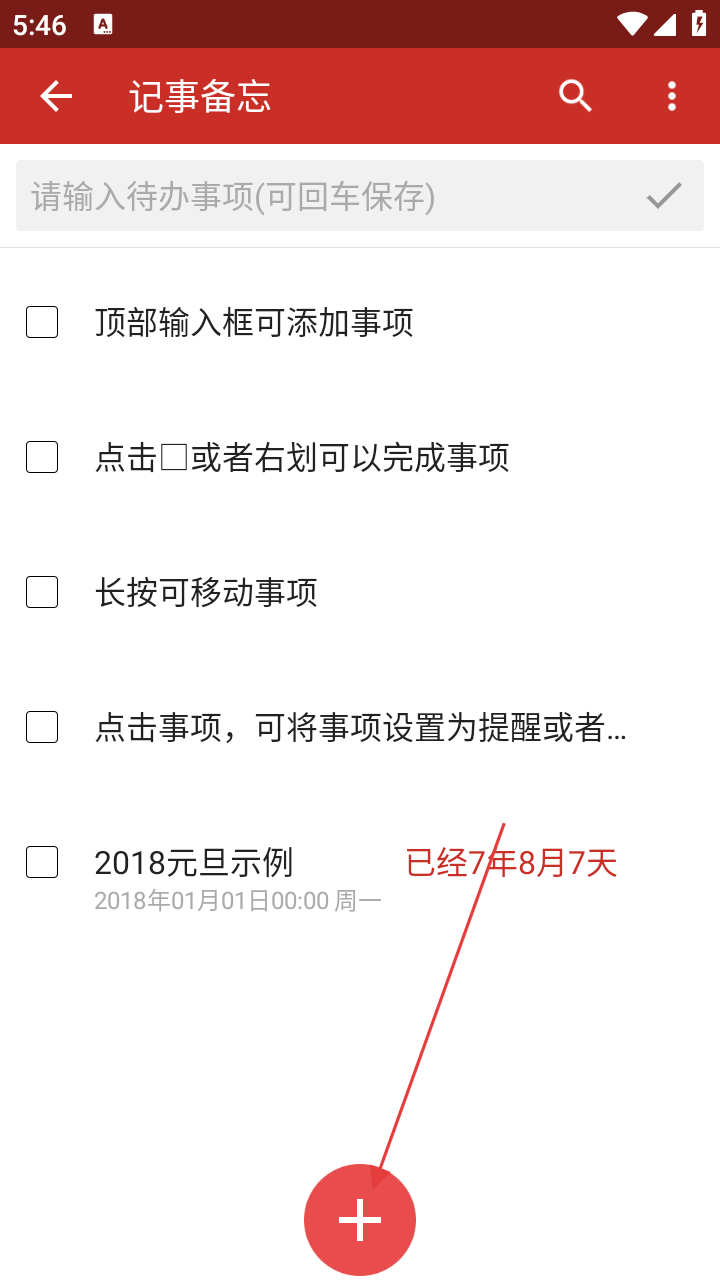This screenshot has height=1280, width=720.
Task: Go back using the arrow icon
Action: tap(56, 96)
